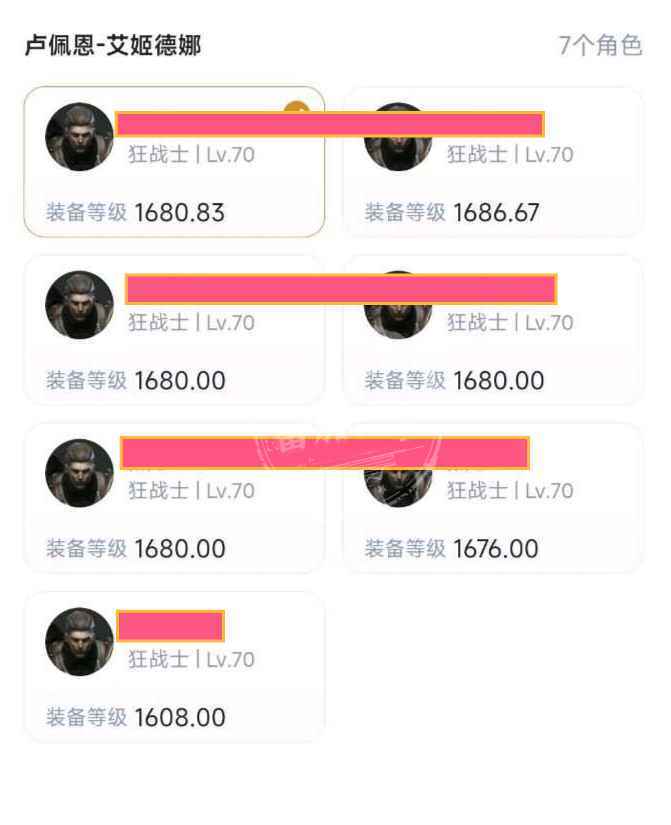
Task: Select the character card with gear level 1680.83
Action: (174, 163)
